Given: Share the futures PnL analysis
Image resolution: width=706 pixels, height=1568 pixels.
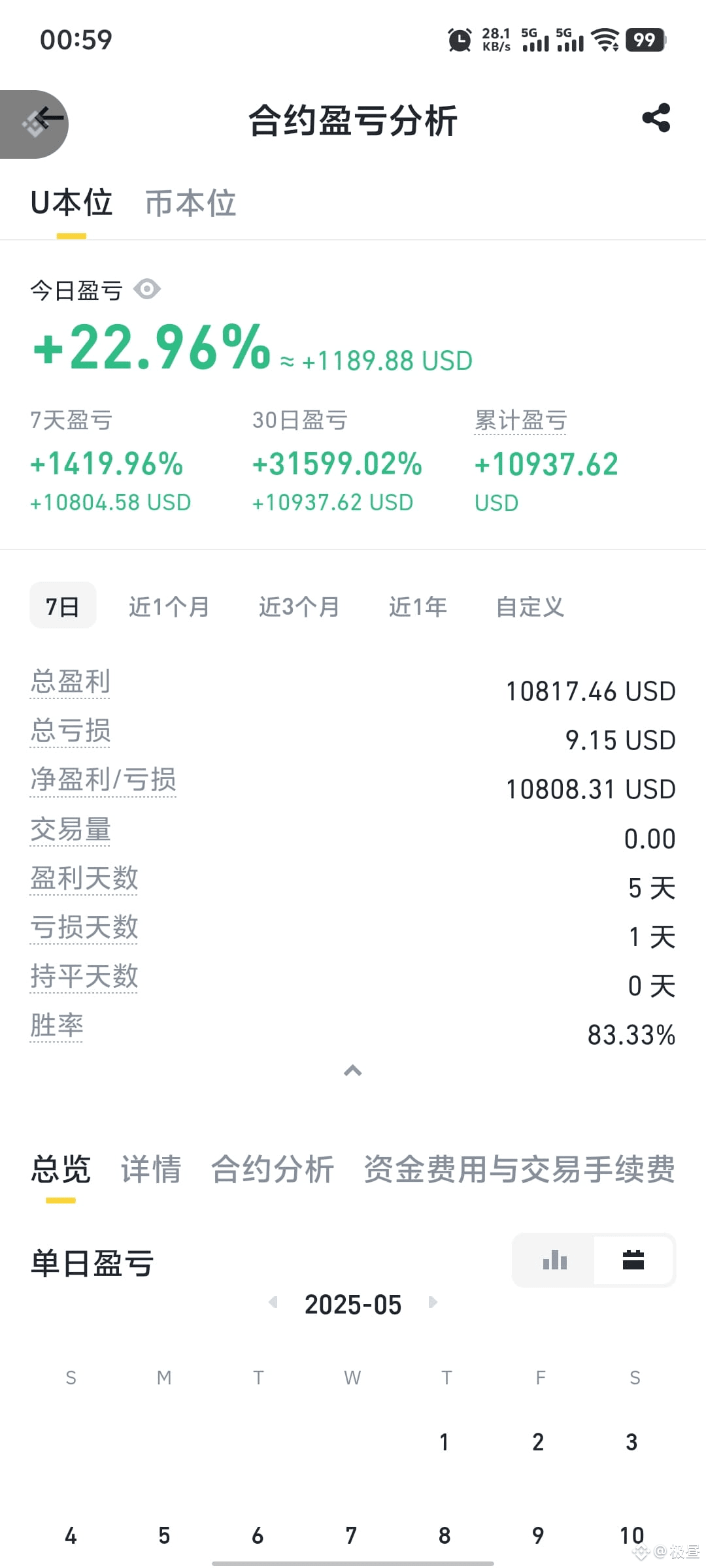Looking at the screenshot, I should [x=656, y=118].
